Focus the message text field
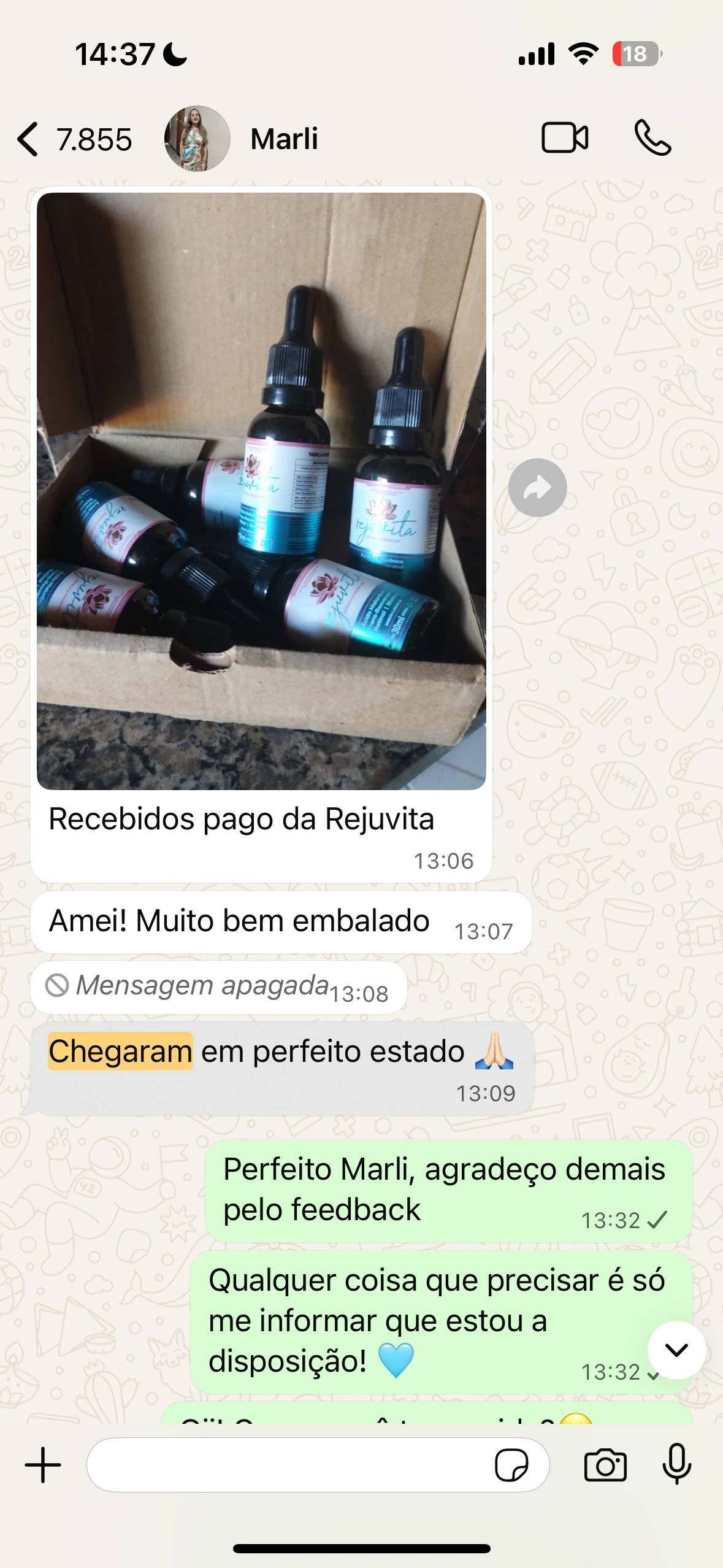This screenshot has height=1568, width=723. point(288,1465)
